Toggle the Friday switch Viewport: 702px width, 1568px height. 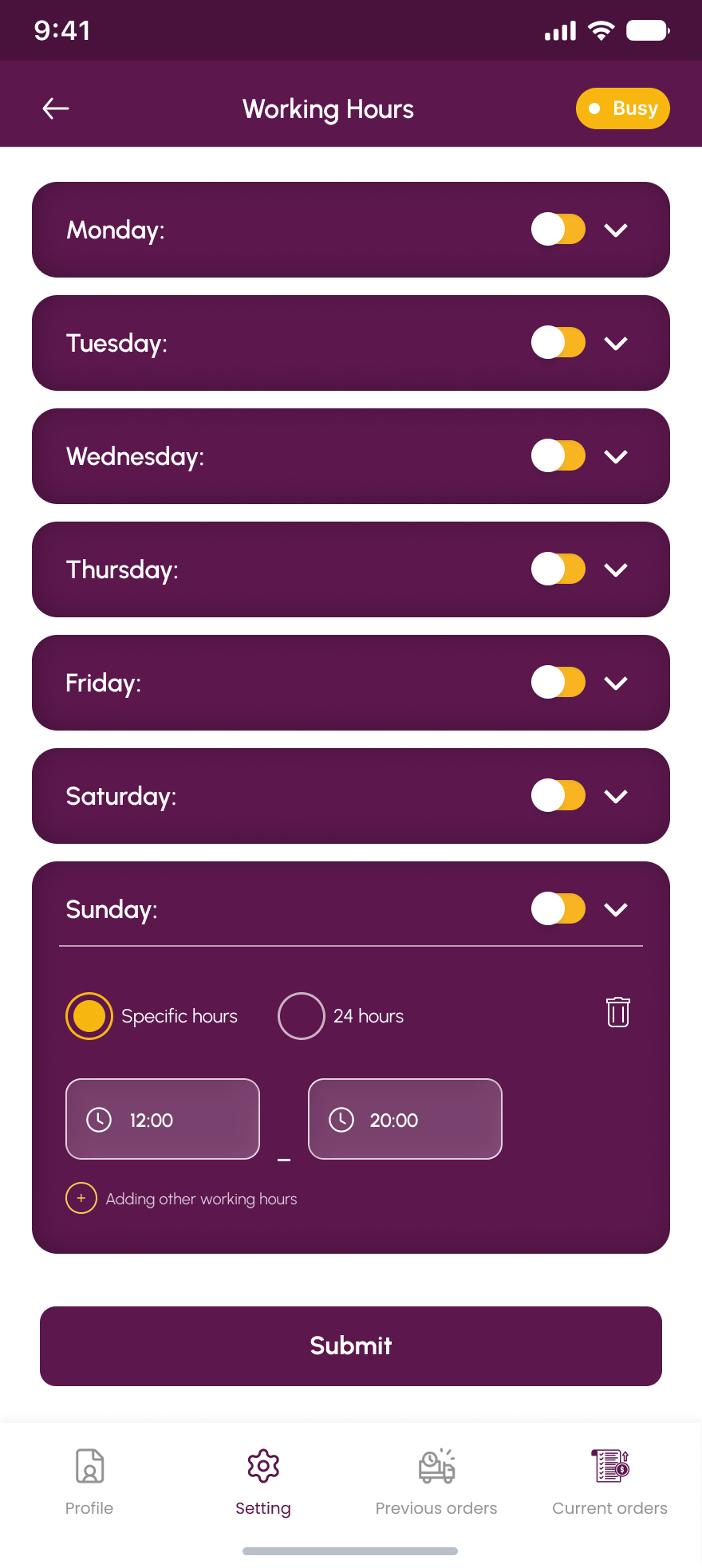[558, 683]
